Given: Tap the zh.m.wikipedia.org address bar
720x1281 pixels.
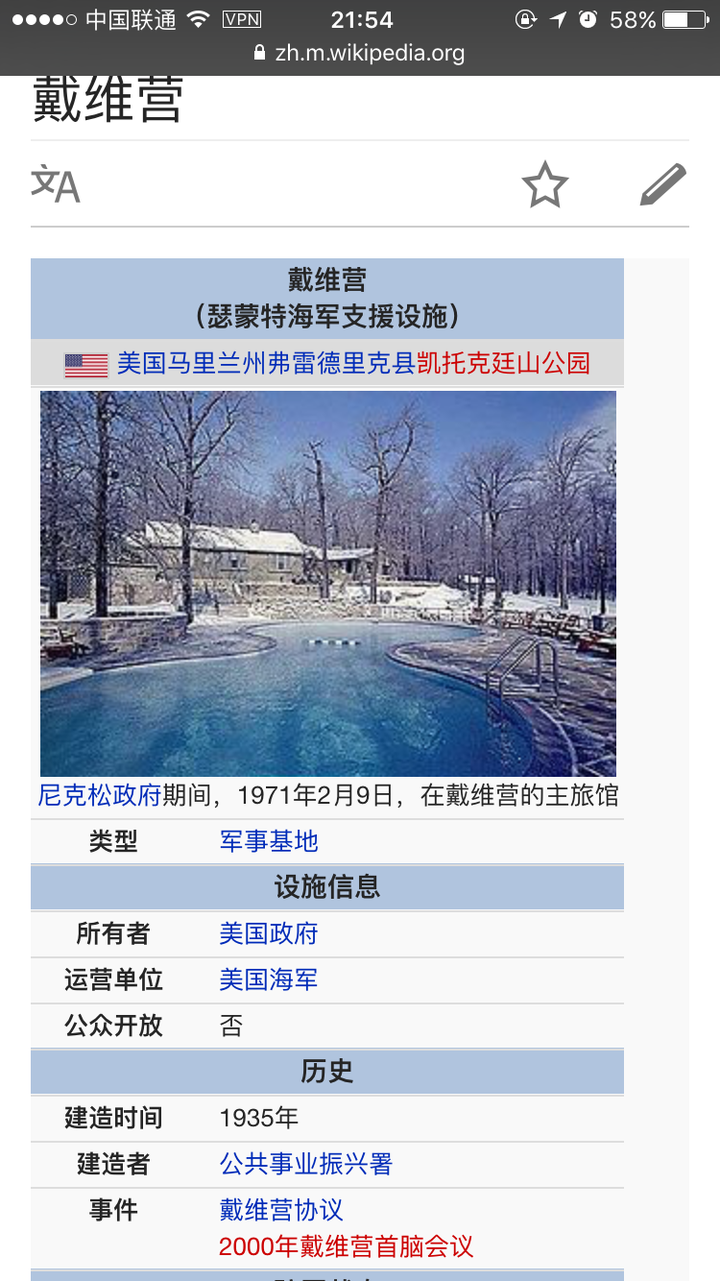Looking at the screenshot, I should (x=360, y=53).
